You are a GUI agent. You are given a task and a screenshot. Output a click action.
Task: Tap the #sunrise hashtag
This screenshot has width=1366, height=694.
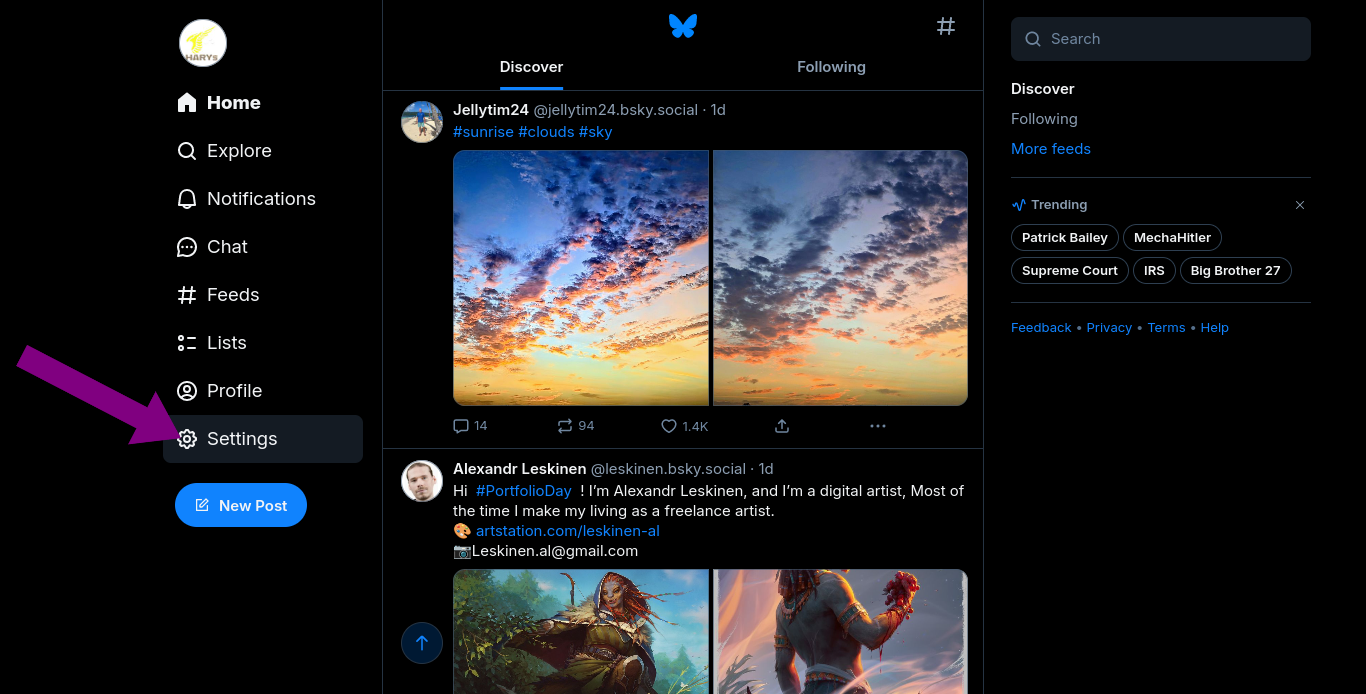[483, 132]
